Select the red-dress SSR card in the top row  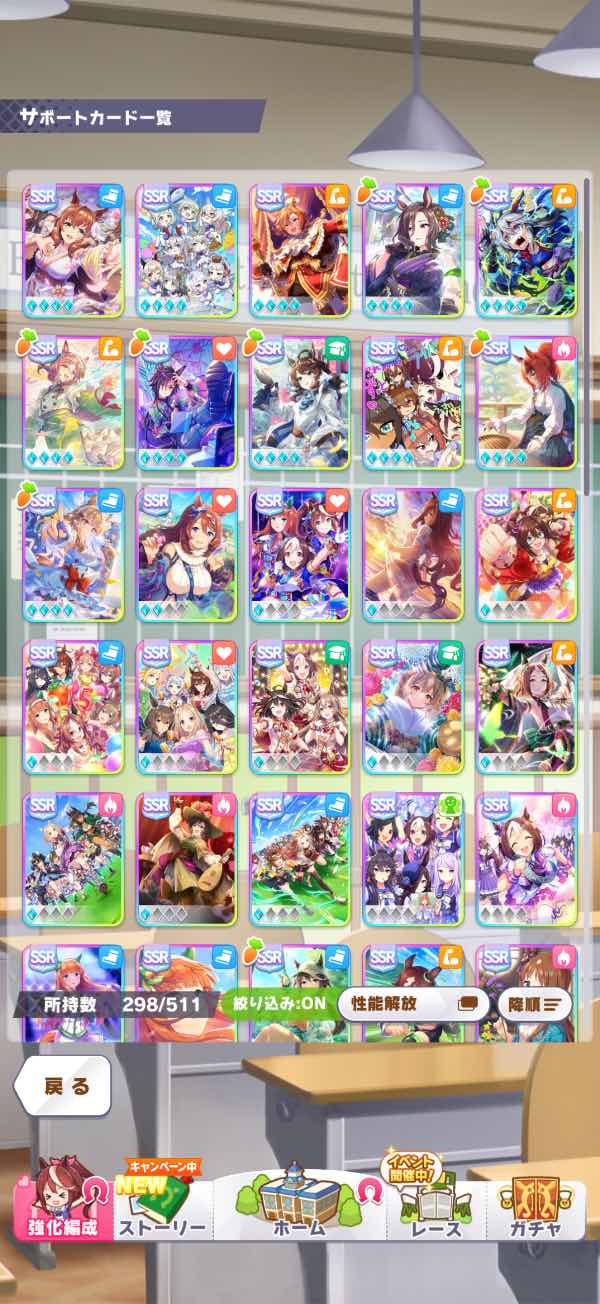click(299, 250)
